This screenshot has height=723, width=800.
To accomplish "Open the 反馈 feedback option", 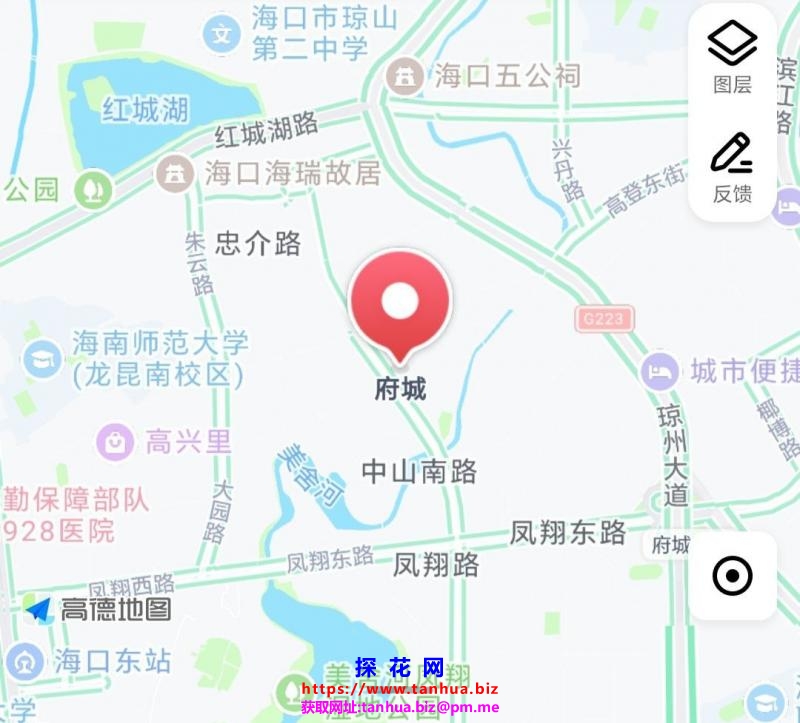I will (x=732, y=166).
